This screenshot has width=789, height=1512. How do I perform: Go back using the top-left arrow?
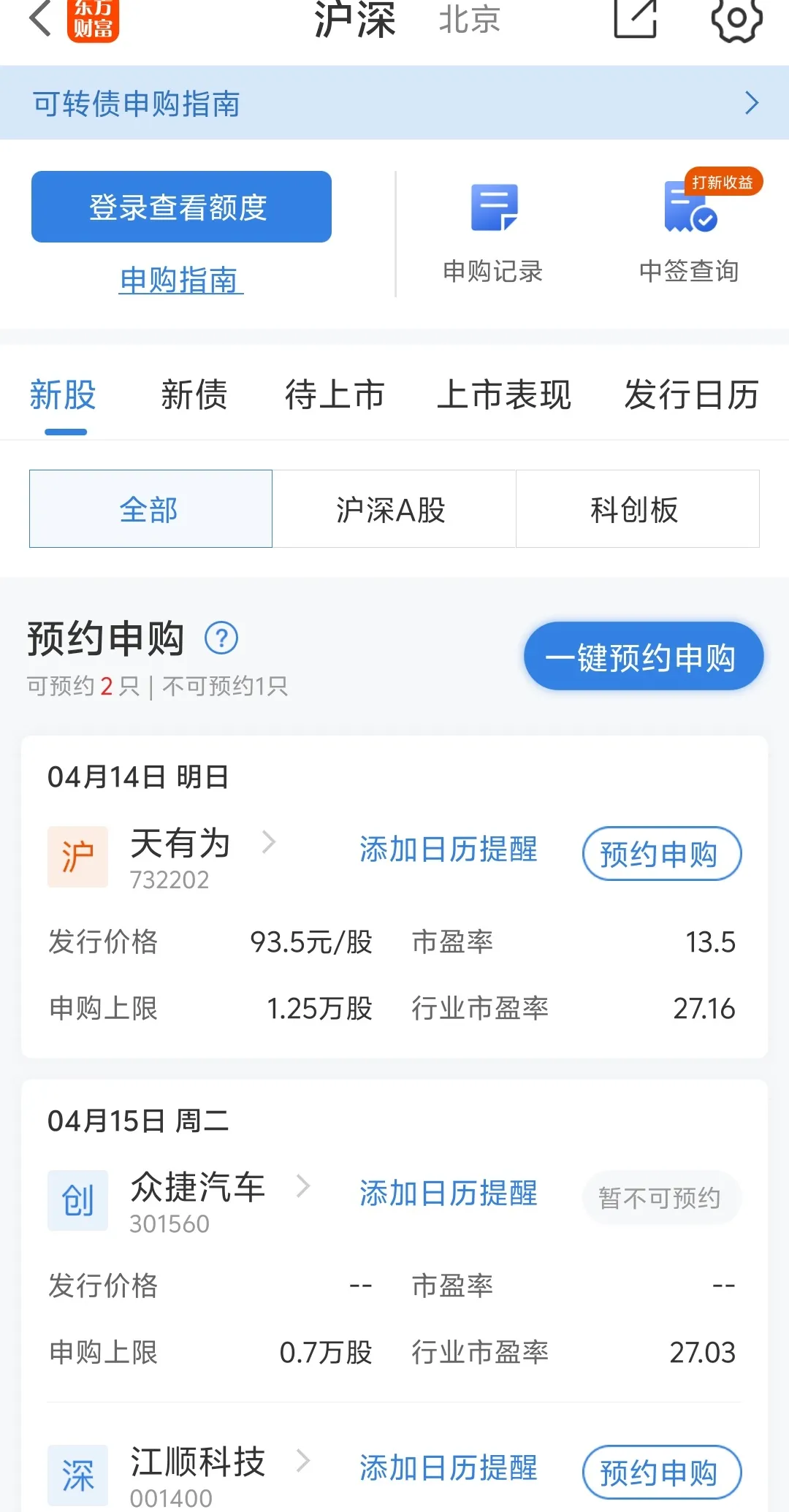[x=41, y=19]
